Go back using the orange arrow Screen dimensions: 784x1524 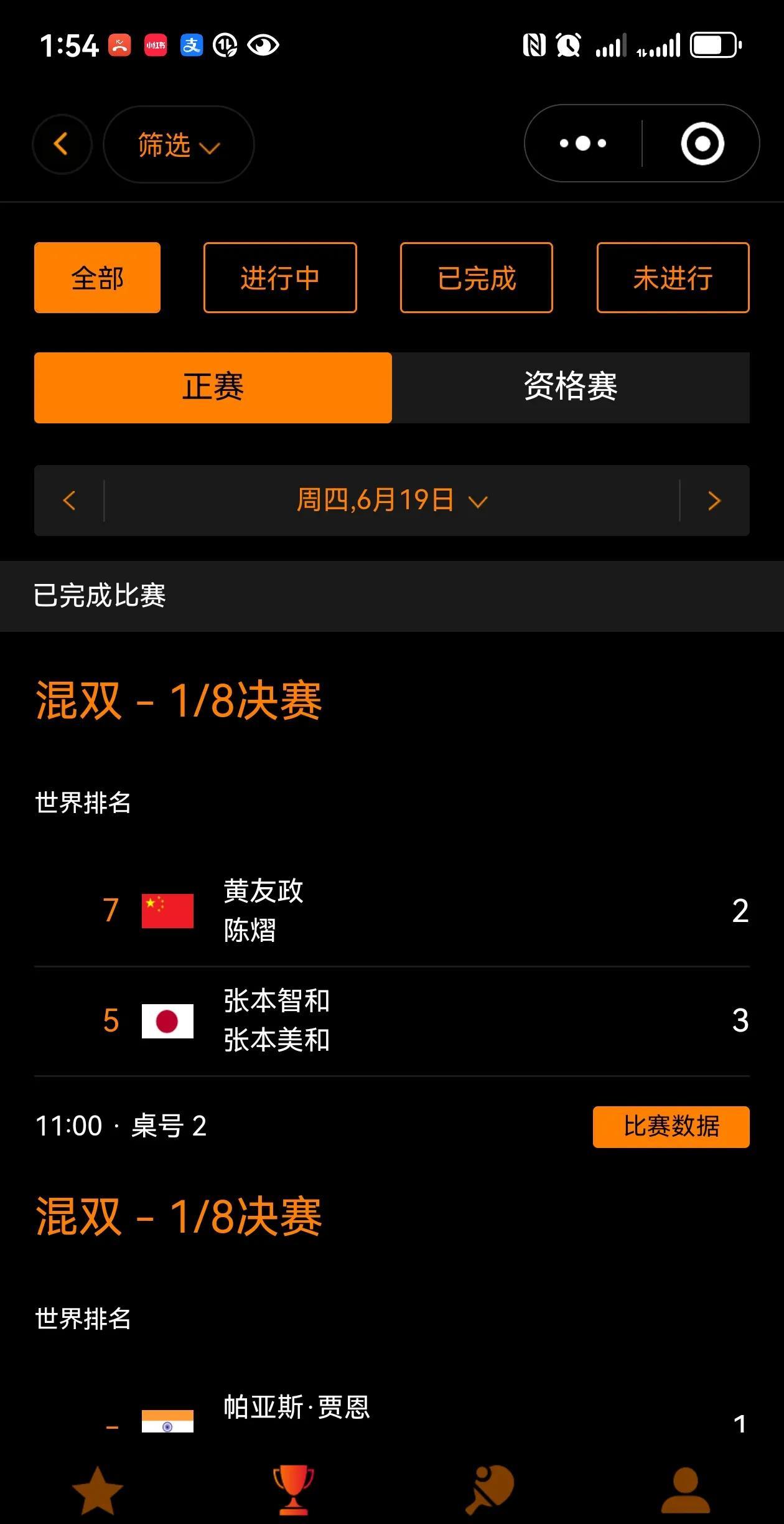point(62,144)
